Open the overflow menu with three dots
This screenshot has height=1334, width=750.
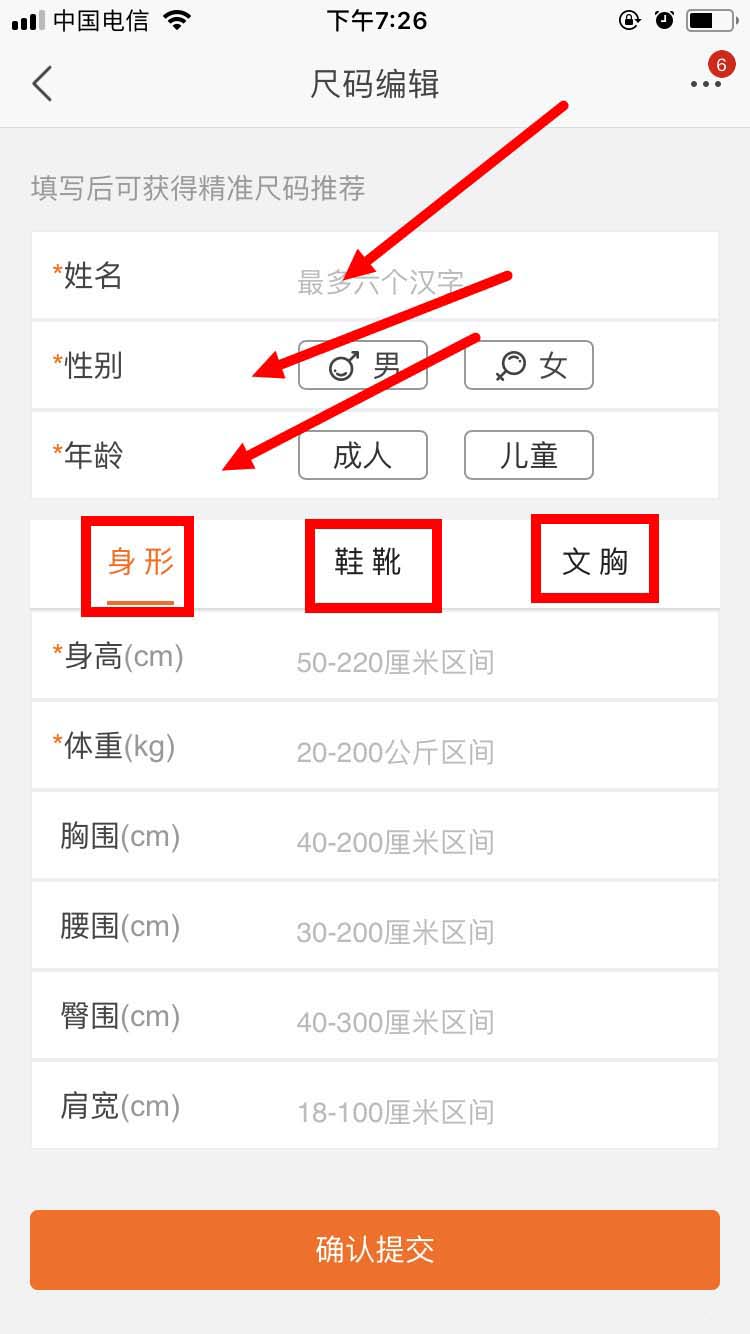click(x=705, y=84)
